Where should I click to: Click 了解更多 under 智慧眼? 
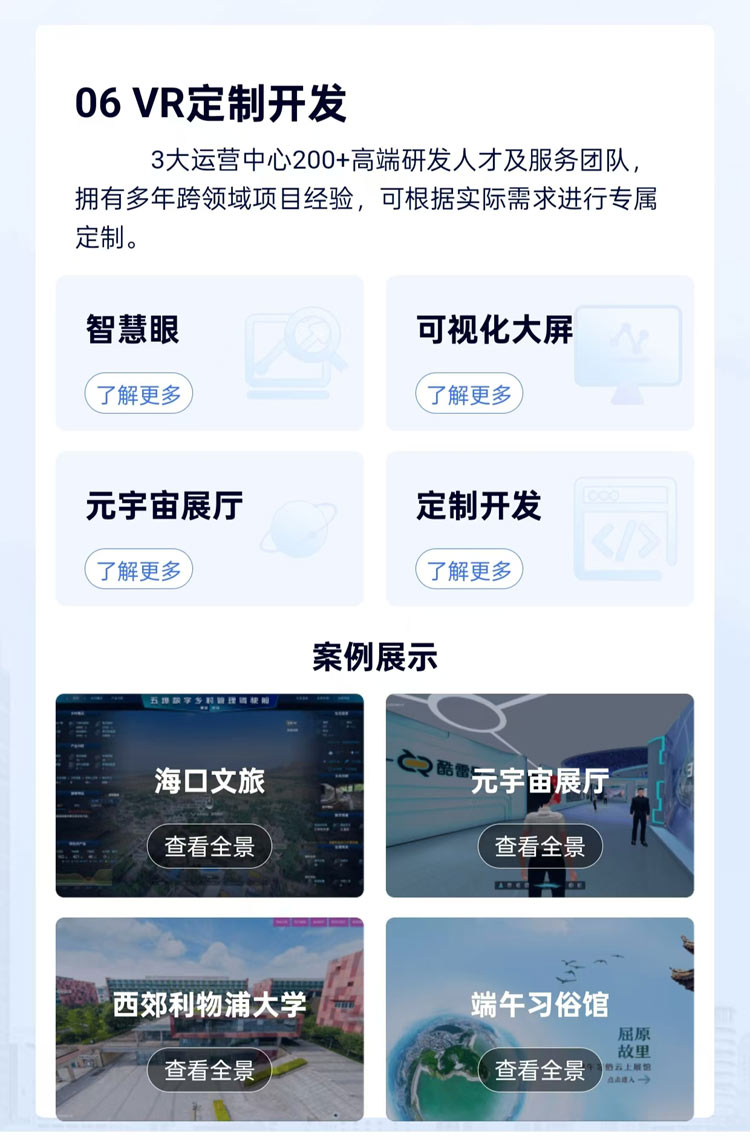pyautogui.click(x=138, y=393)
